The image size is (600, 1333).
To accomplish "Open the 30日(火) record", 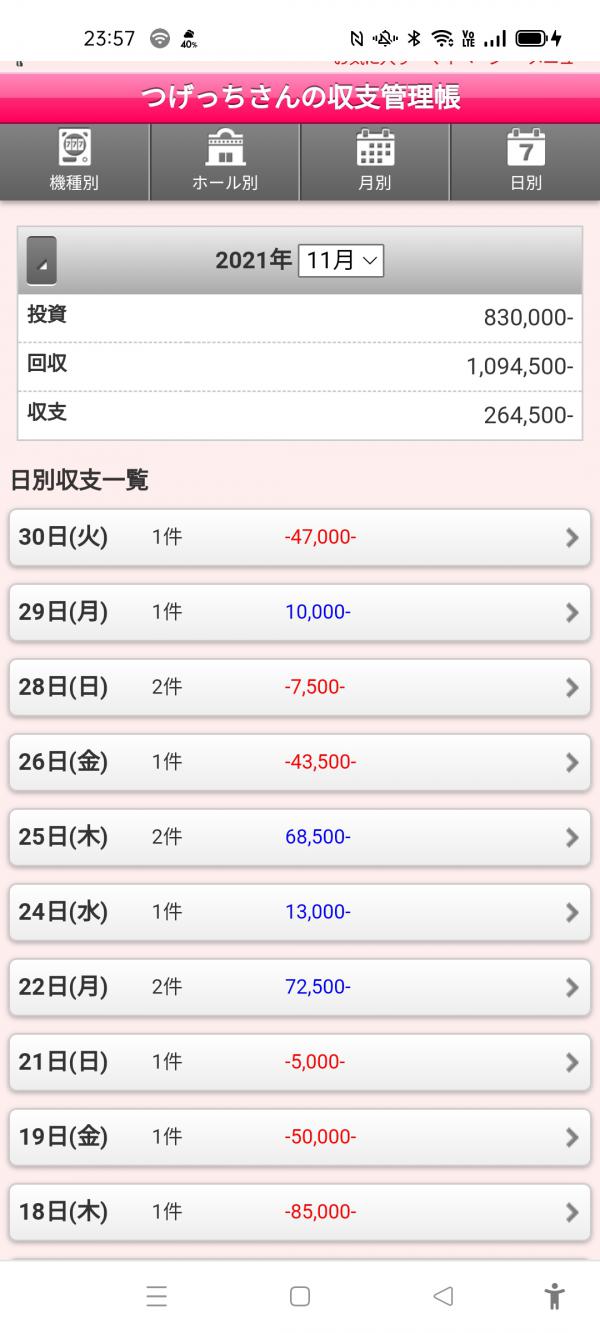I will pos(299,537).
